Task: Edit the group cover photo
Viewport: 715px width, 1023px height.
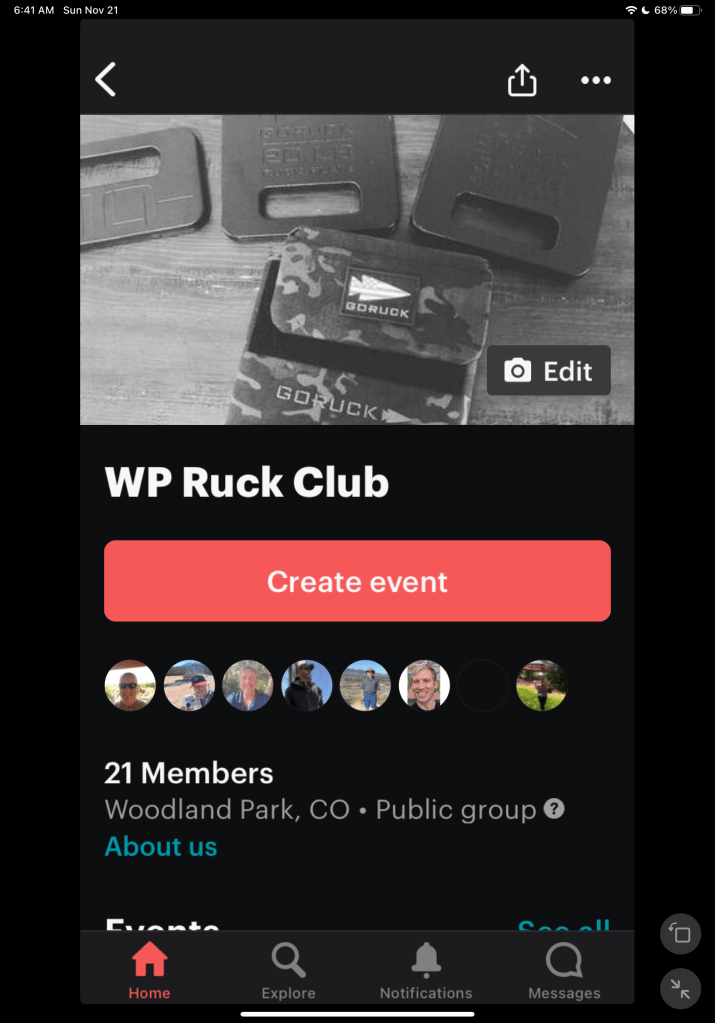Action: point(549,371)
